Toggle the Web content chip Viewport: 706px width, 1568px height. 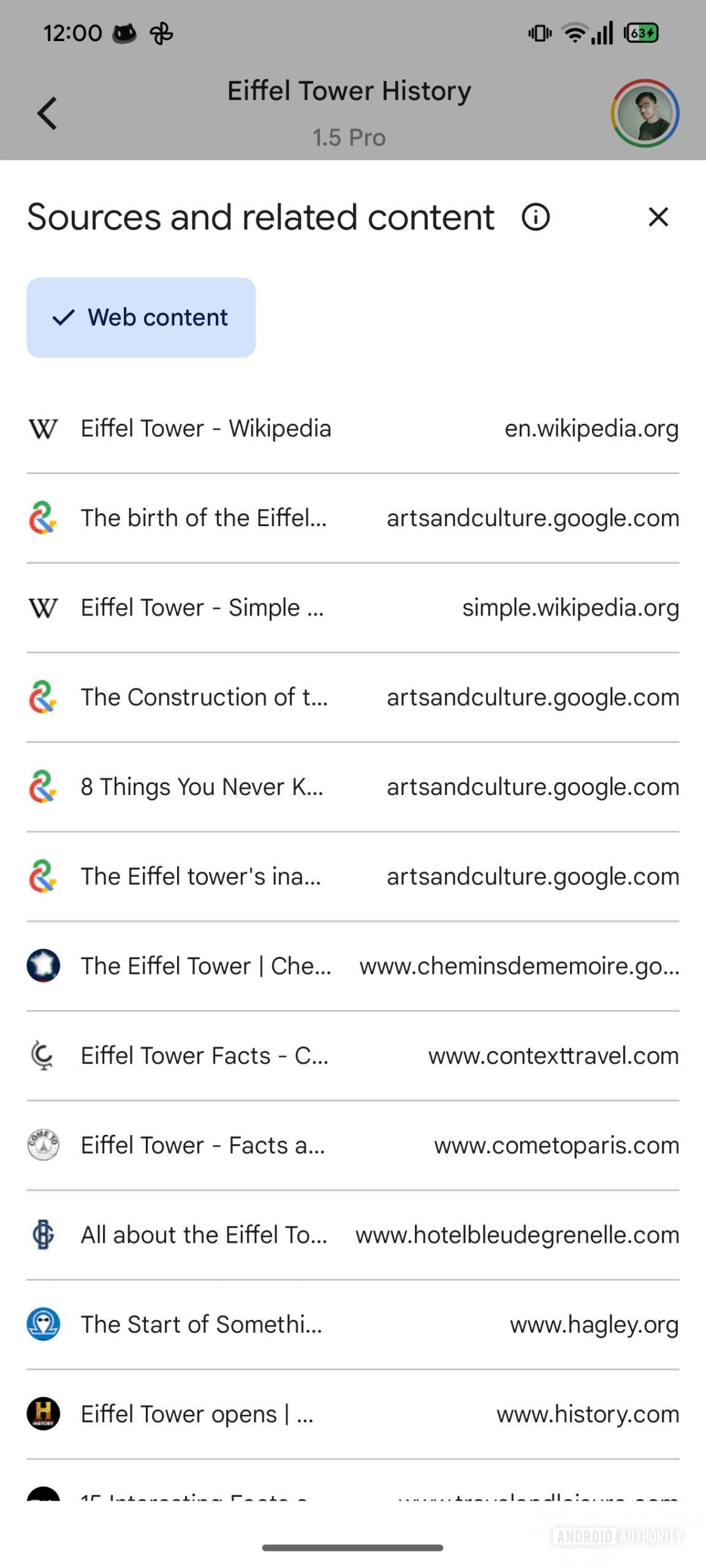coord(141,317)
